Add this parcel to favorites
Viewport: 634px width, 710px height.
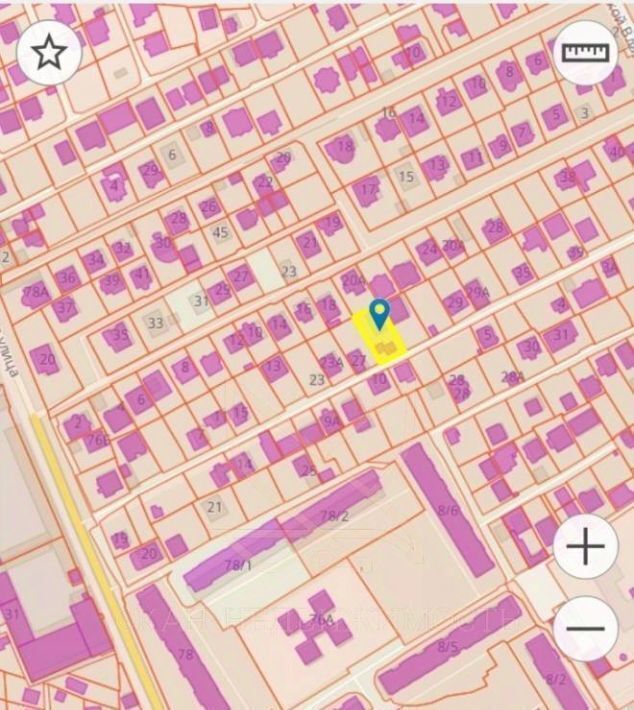[x=49, y=53]
